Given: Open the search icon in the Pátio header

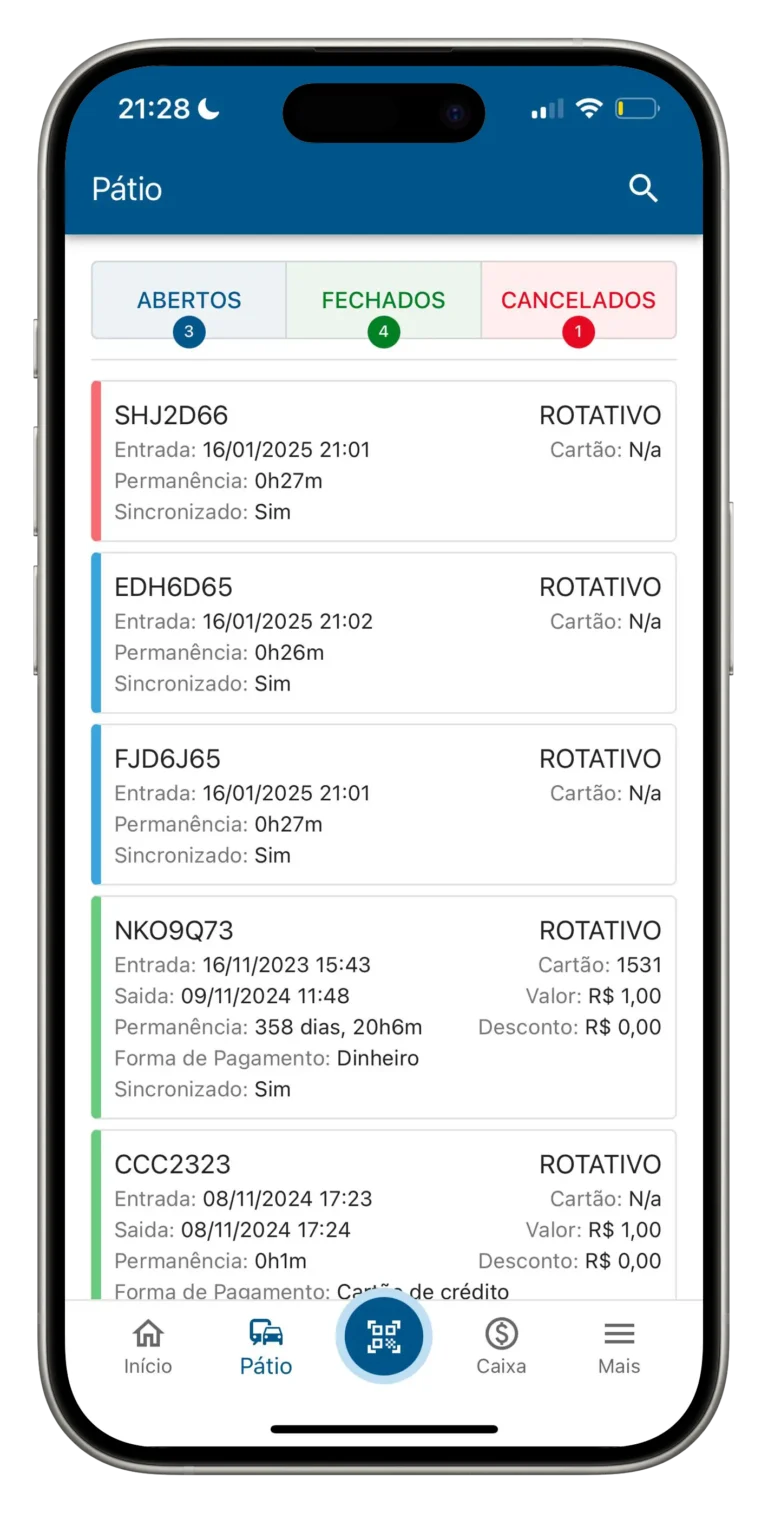Looking at the screenshot, I should 642,188.
